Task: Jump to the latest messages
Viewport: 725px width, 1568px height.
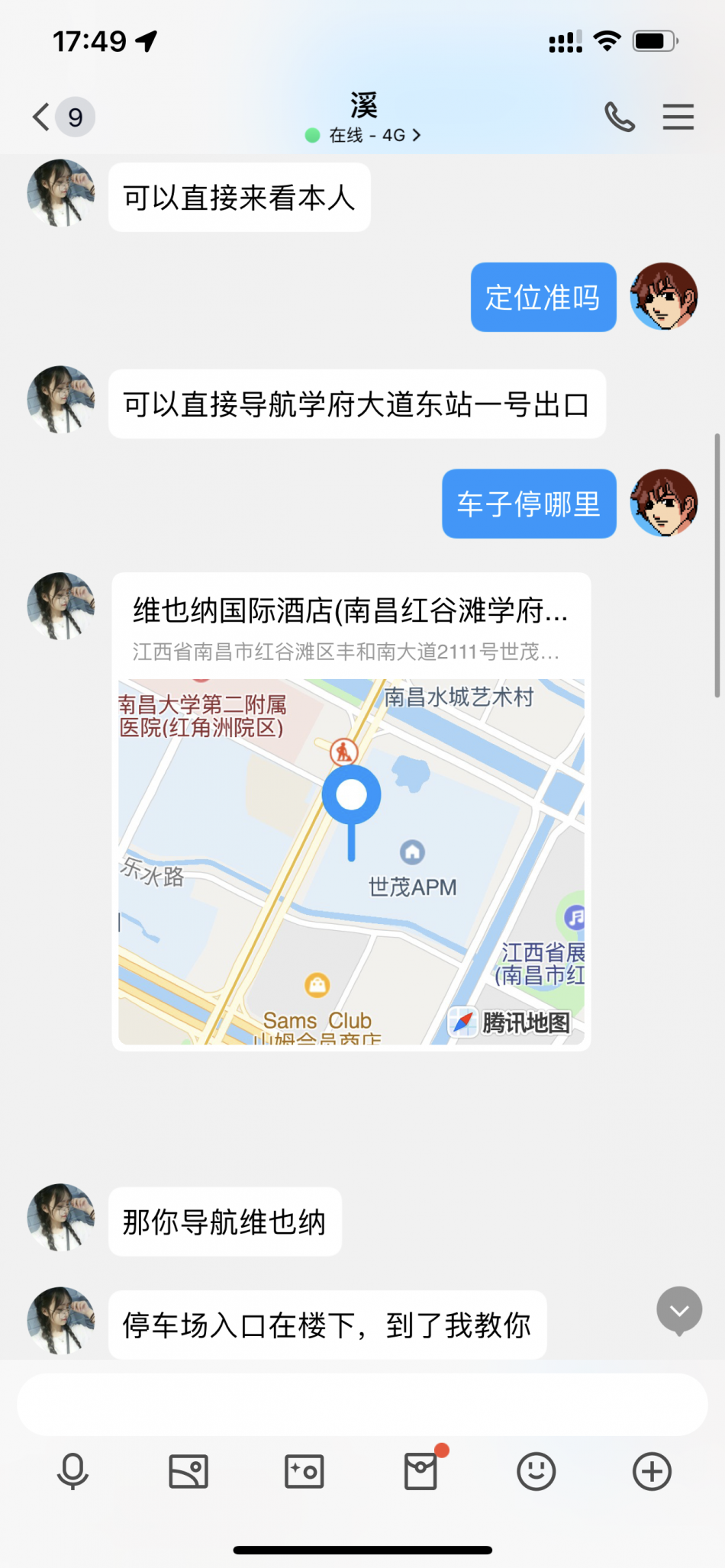Action: click(678, 1310)
